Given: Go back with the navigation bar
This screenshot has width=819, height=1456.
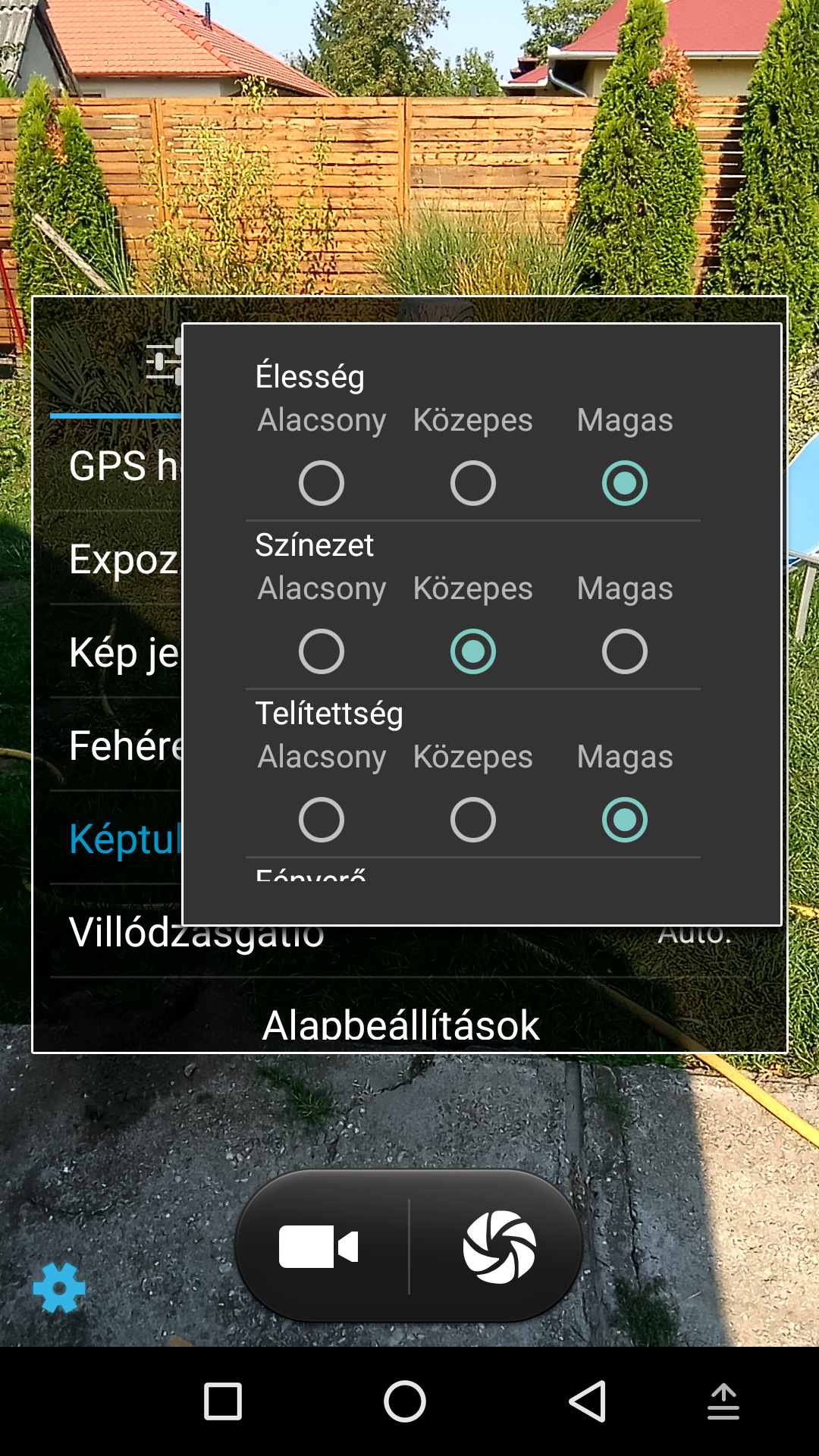Looking at the screenshot, I should coord(588,1401).
